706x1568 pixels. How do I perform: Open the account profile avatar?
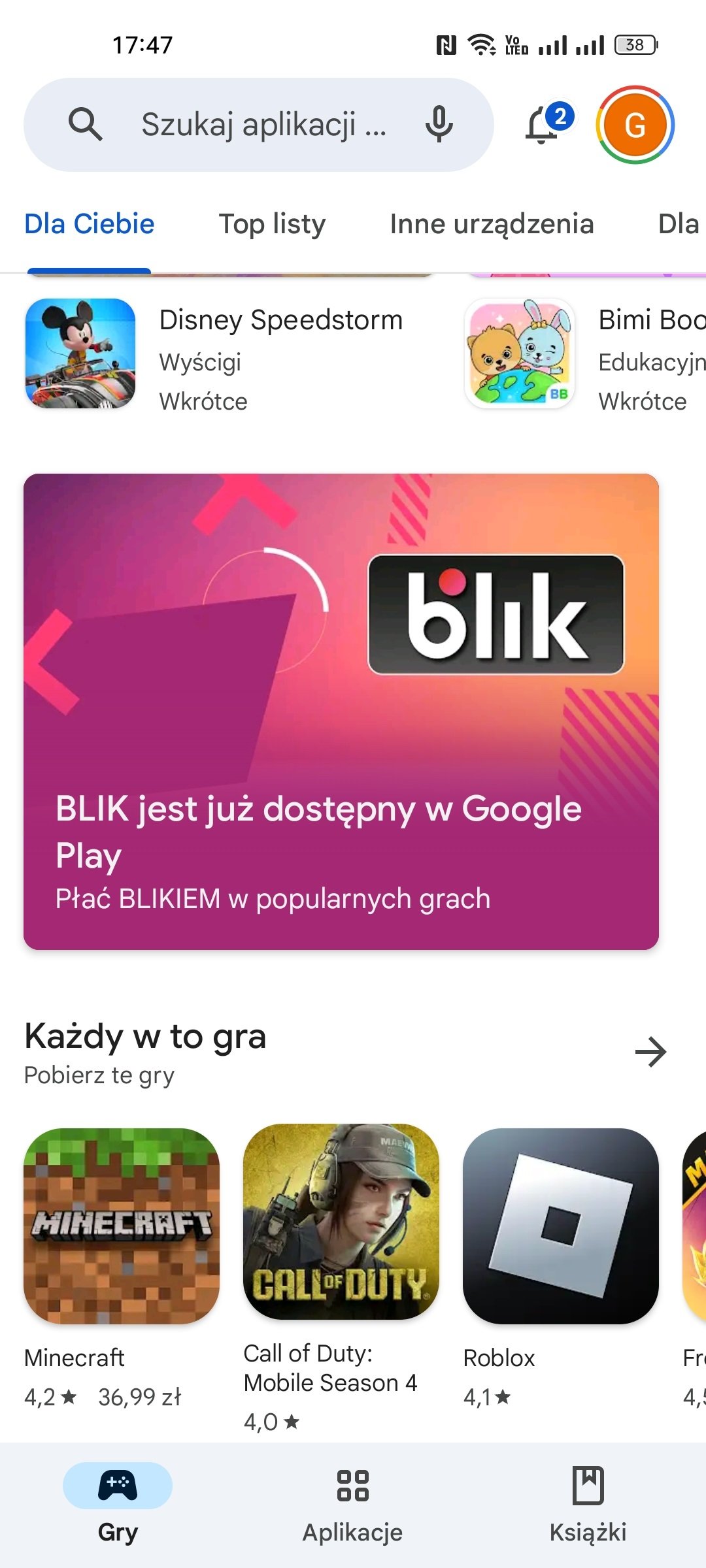[635, 125]
